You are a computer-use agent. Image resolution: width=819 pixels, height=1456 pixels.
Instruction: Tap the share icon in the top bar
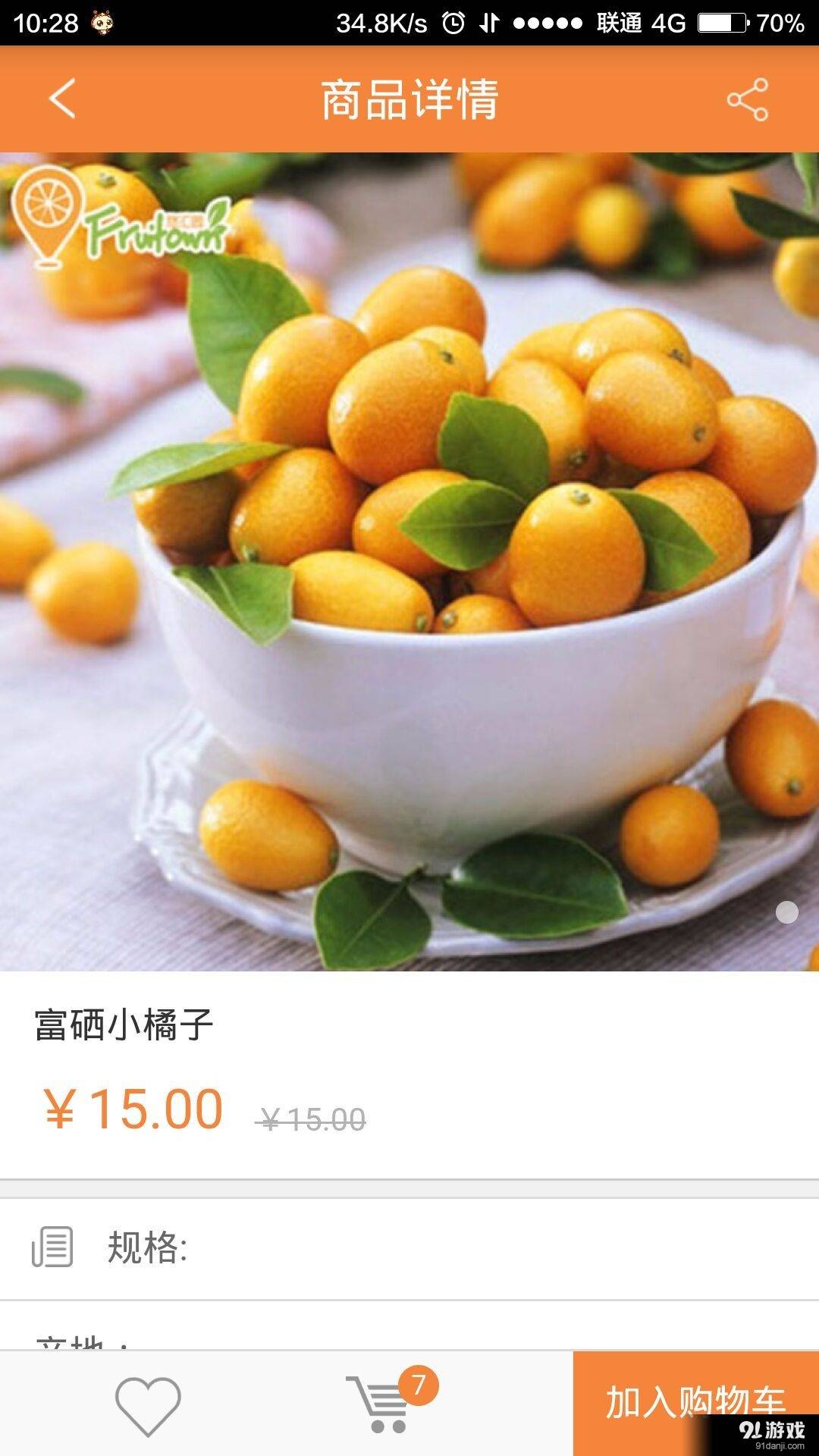[745, 99]
